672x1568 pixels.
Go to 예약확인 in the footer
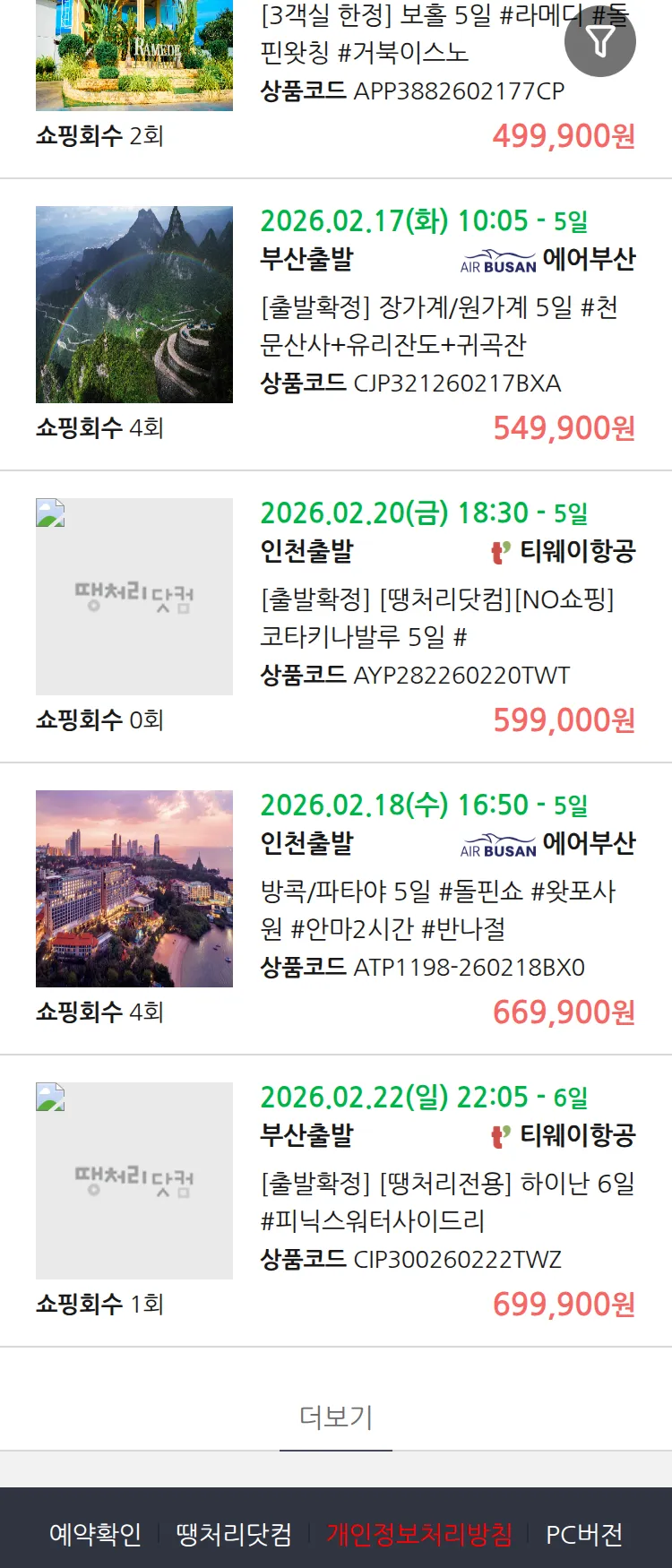pos(95,1534)
